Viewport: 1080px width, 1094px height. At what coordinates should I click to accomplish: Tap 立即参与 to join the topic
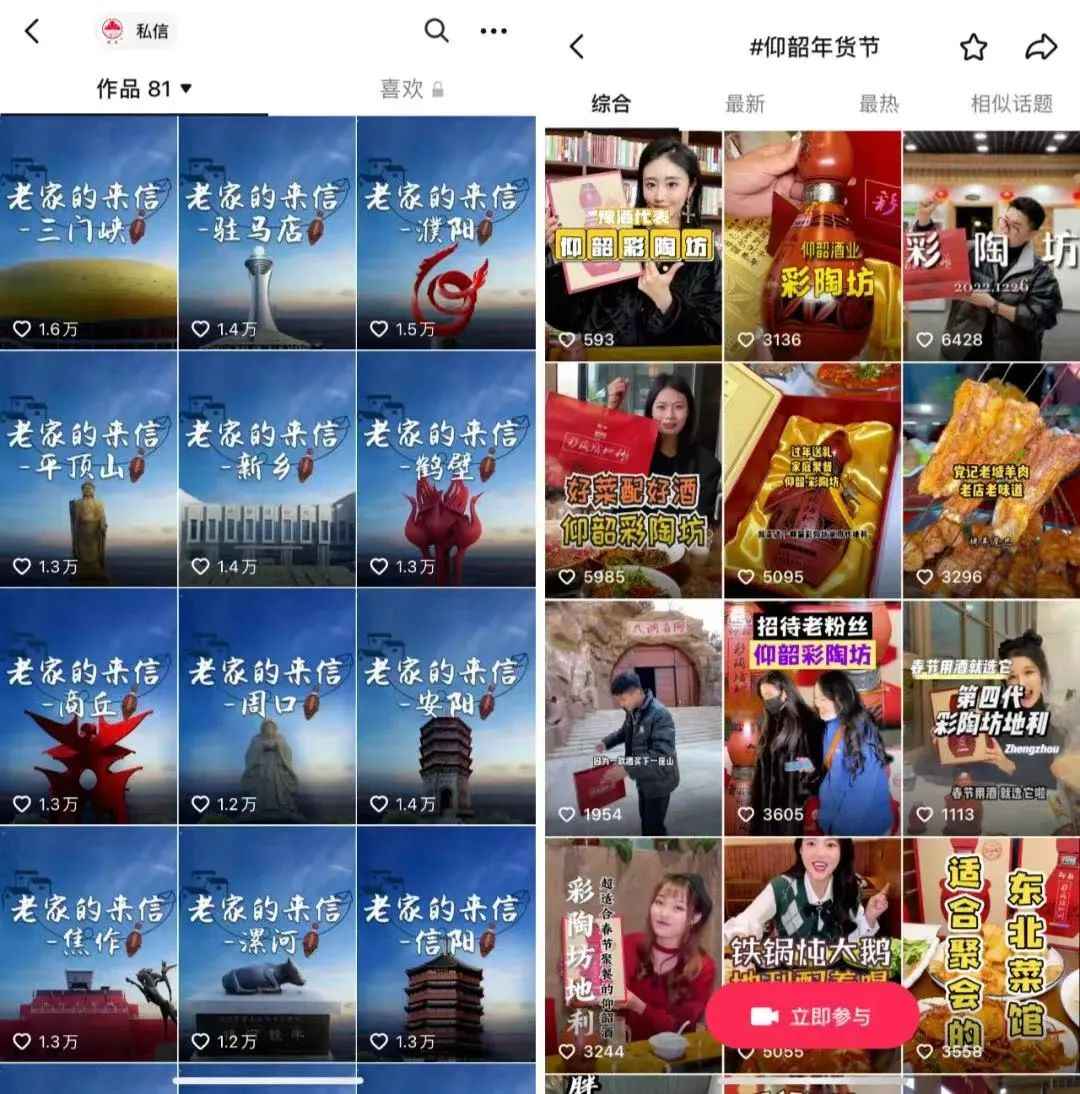[x=812, y=1016]
